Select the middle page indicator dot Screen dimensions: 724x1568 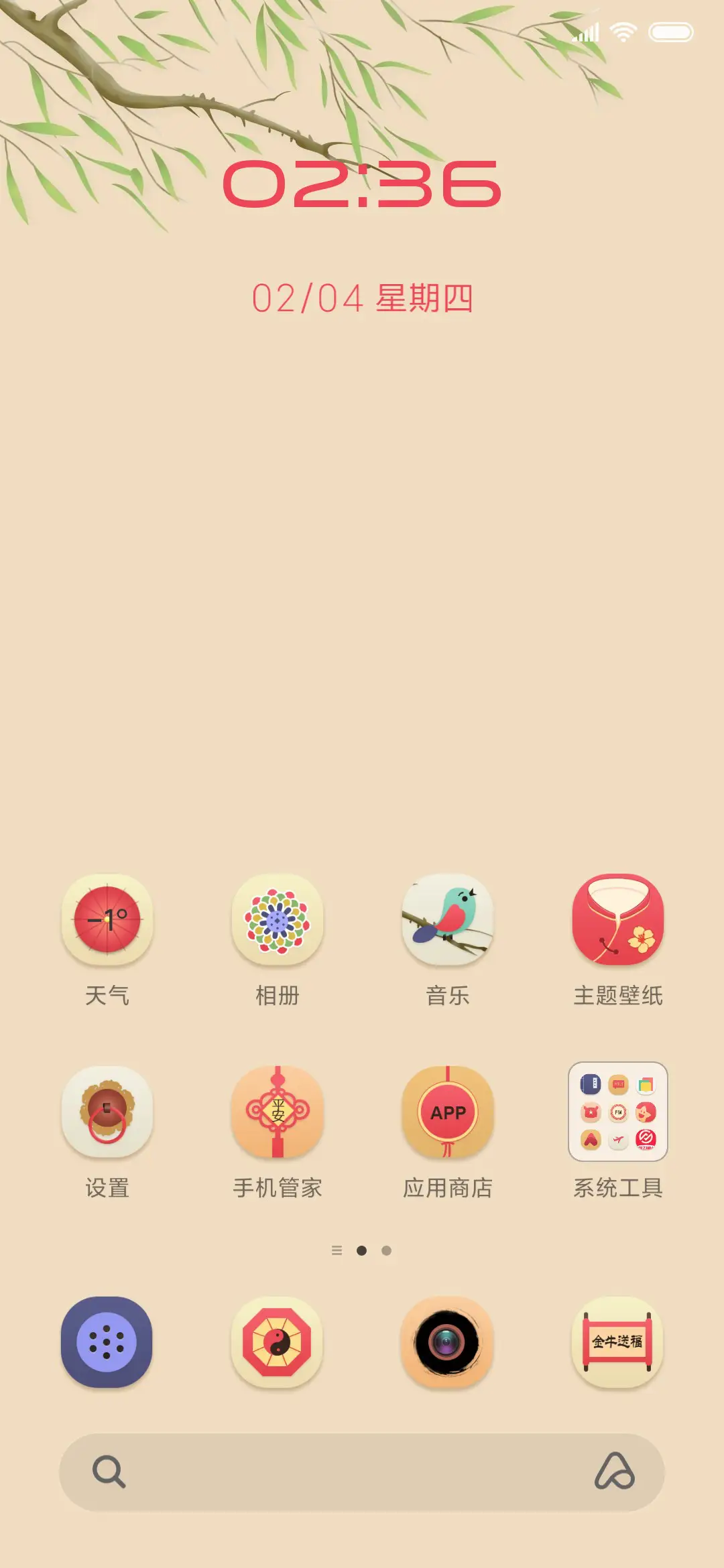pos(362,1251)
